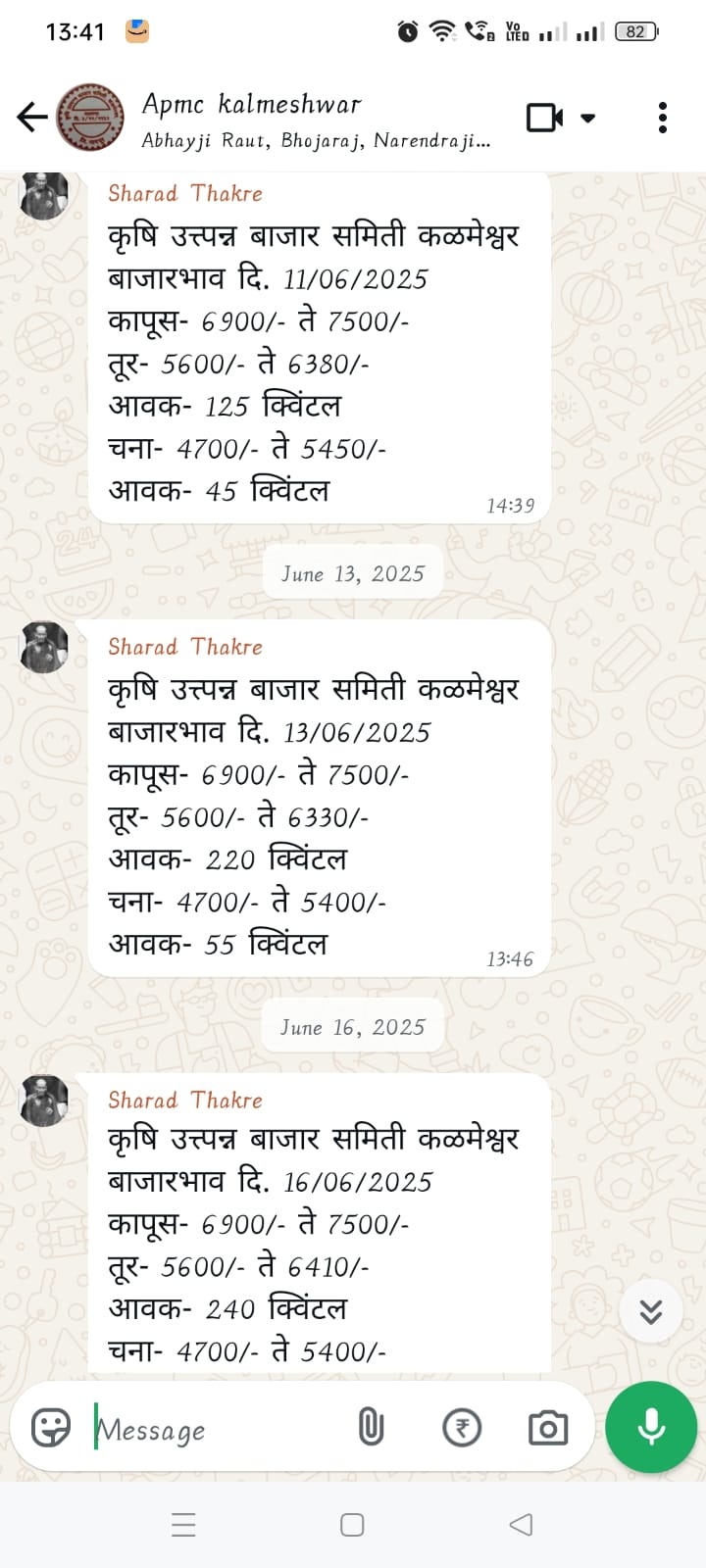The width and height of the screenshot is (706, 1568).
Task: Attach a file with the paperclip
Action: click(371, 1428)
